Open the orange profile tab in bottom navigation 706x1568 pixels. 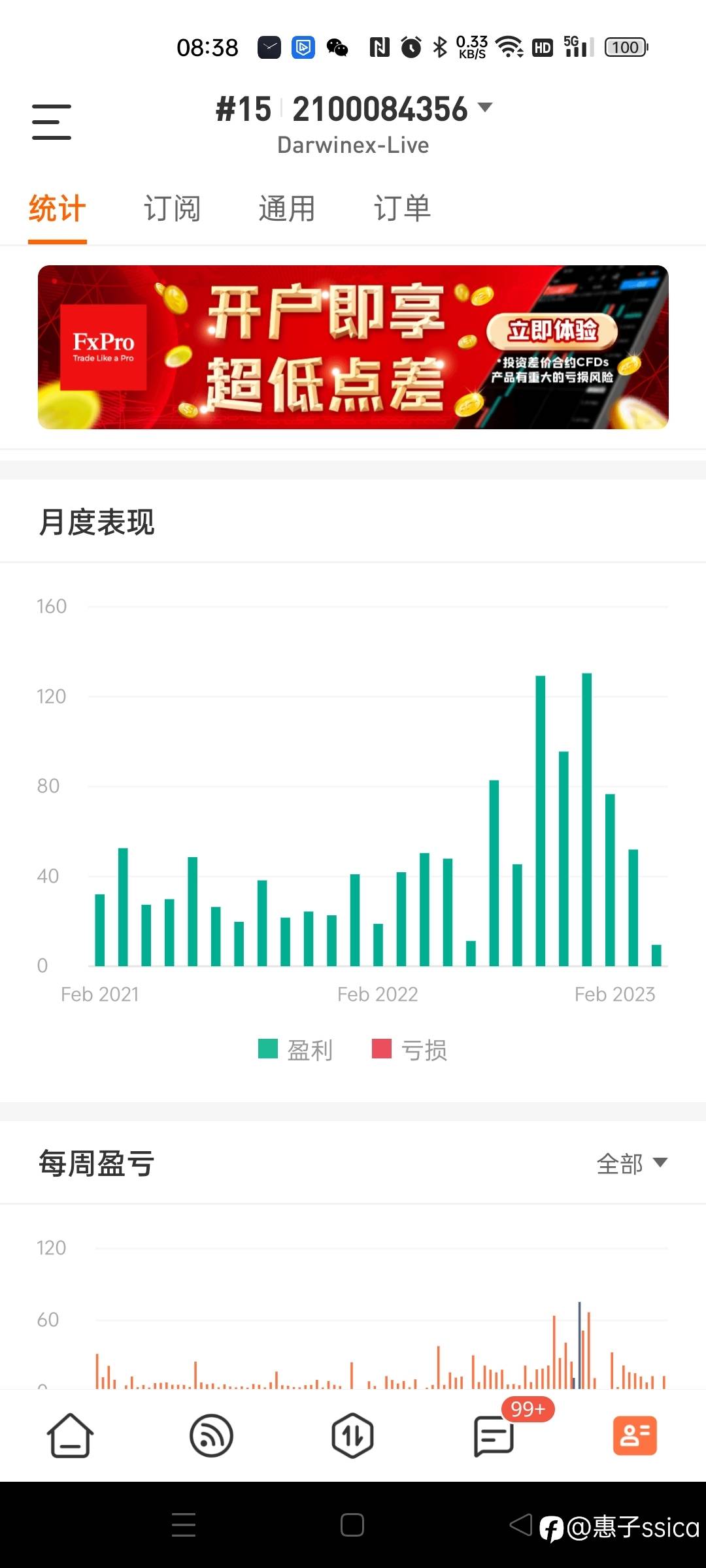coord(635,1435)
